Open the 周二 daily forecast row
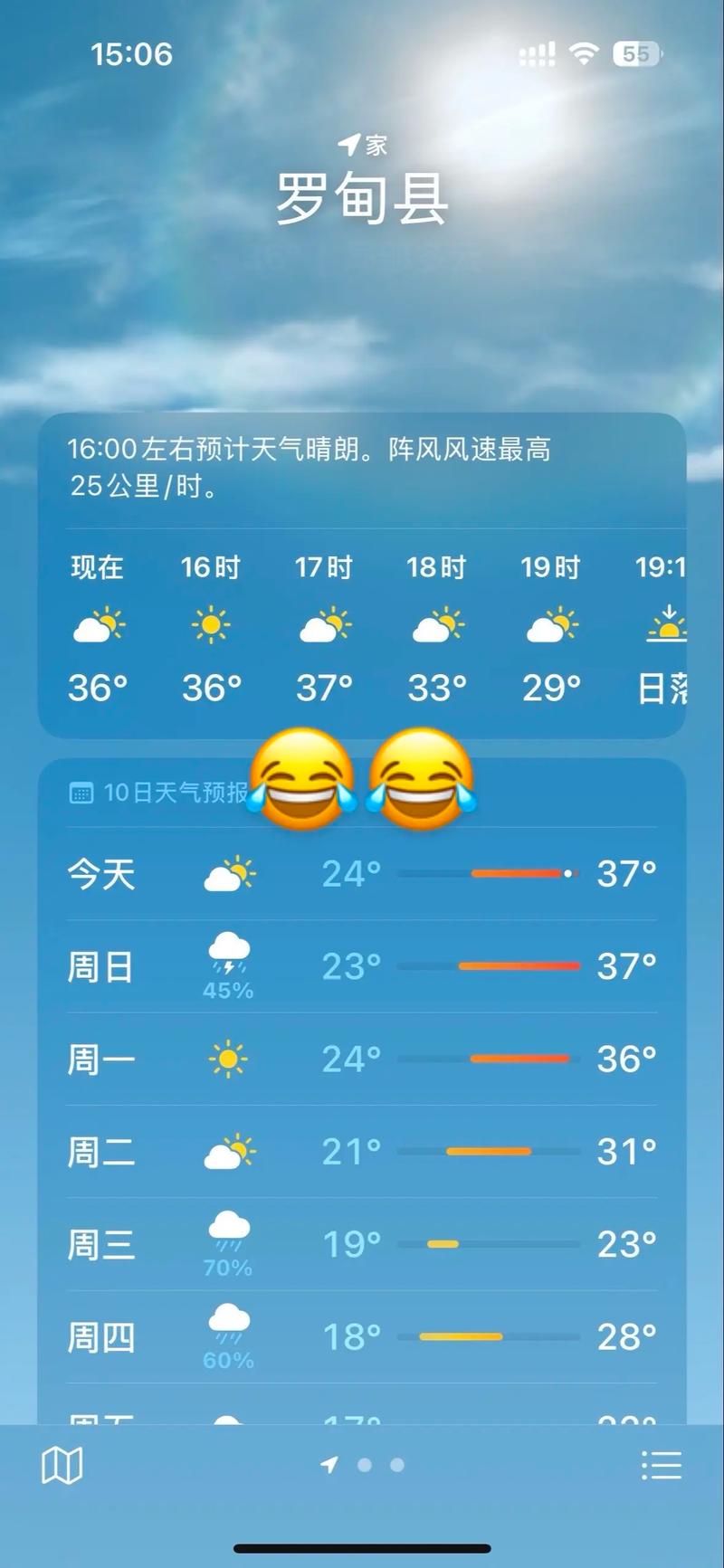 (x=362, y=1150)
